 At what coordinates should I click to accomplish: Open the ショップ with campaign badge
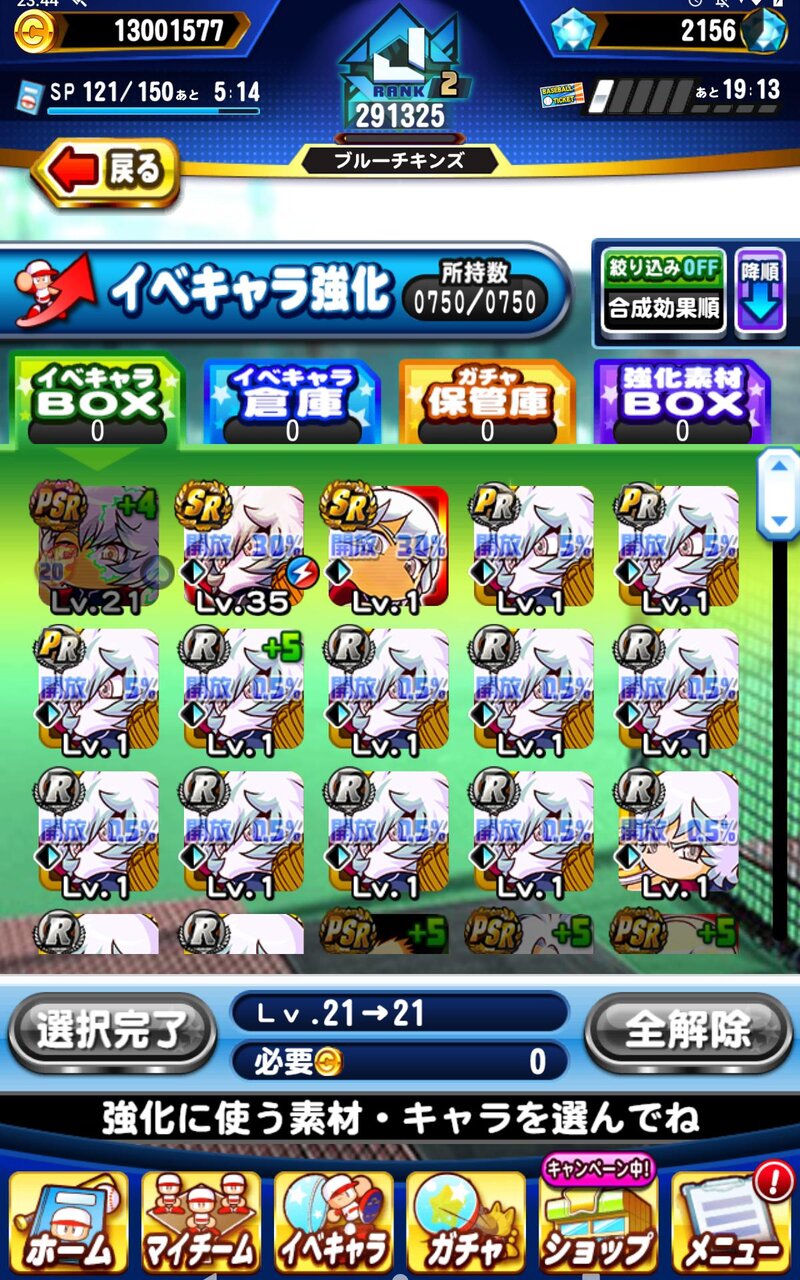(x=599, y=1214)
